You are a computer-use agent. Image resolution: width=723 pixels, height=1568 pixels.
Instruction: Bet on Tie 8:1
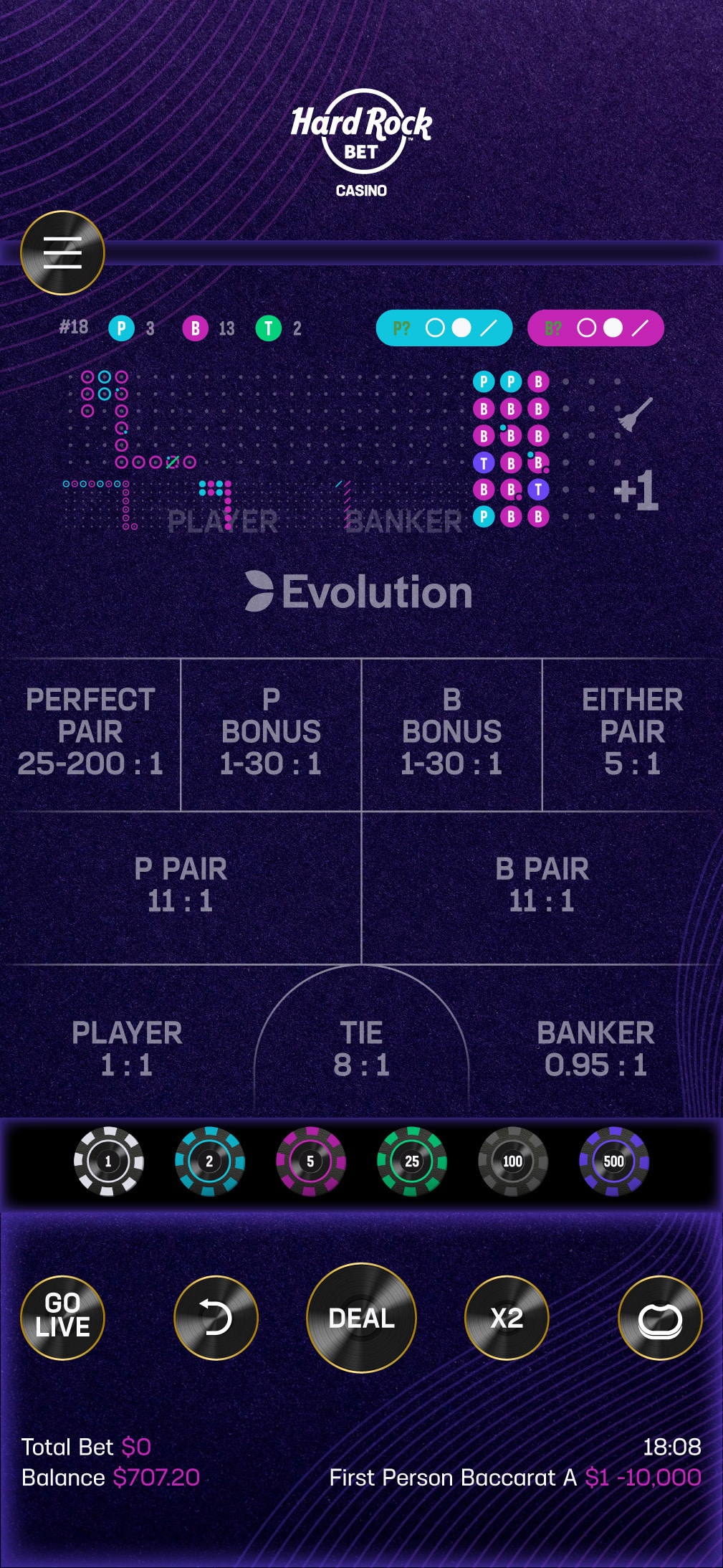click(x=361, y=1048)
